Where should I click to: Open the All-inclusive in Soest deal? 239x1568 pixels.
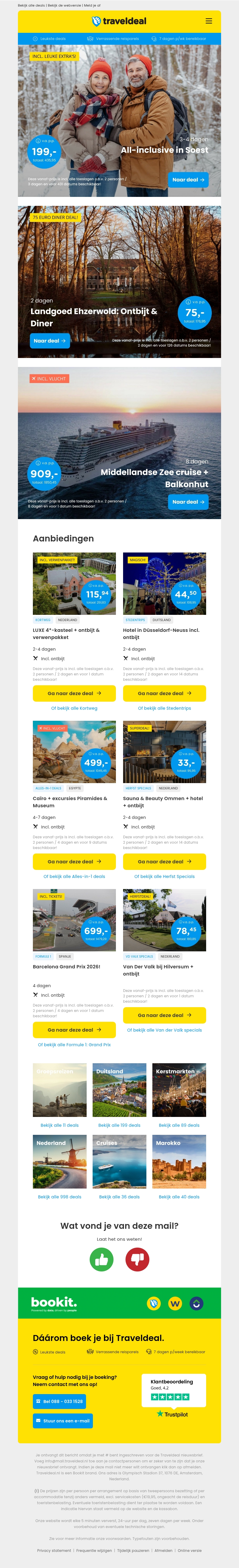[x=189, y=180]
